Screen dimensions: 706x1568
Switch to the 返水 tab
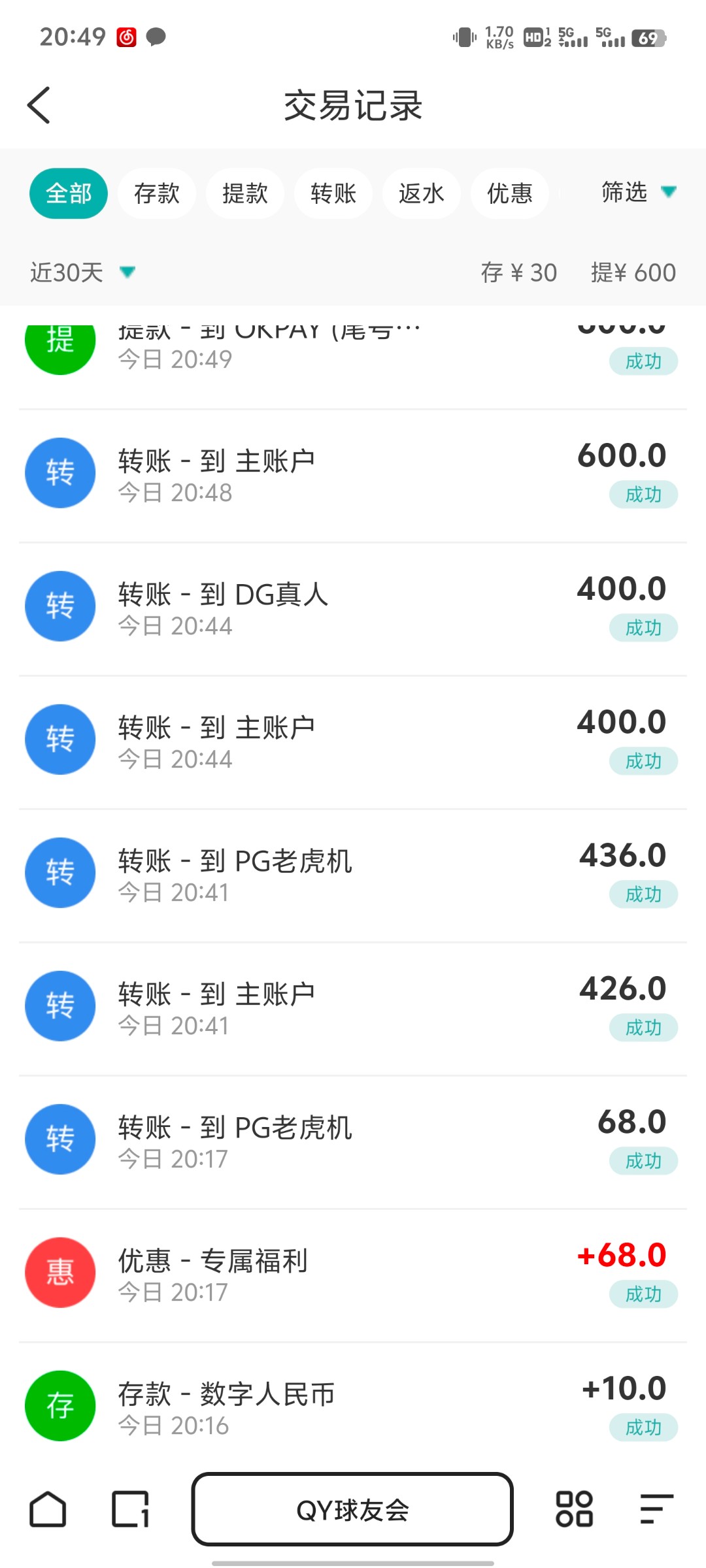[422, 193]
